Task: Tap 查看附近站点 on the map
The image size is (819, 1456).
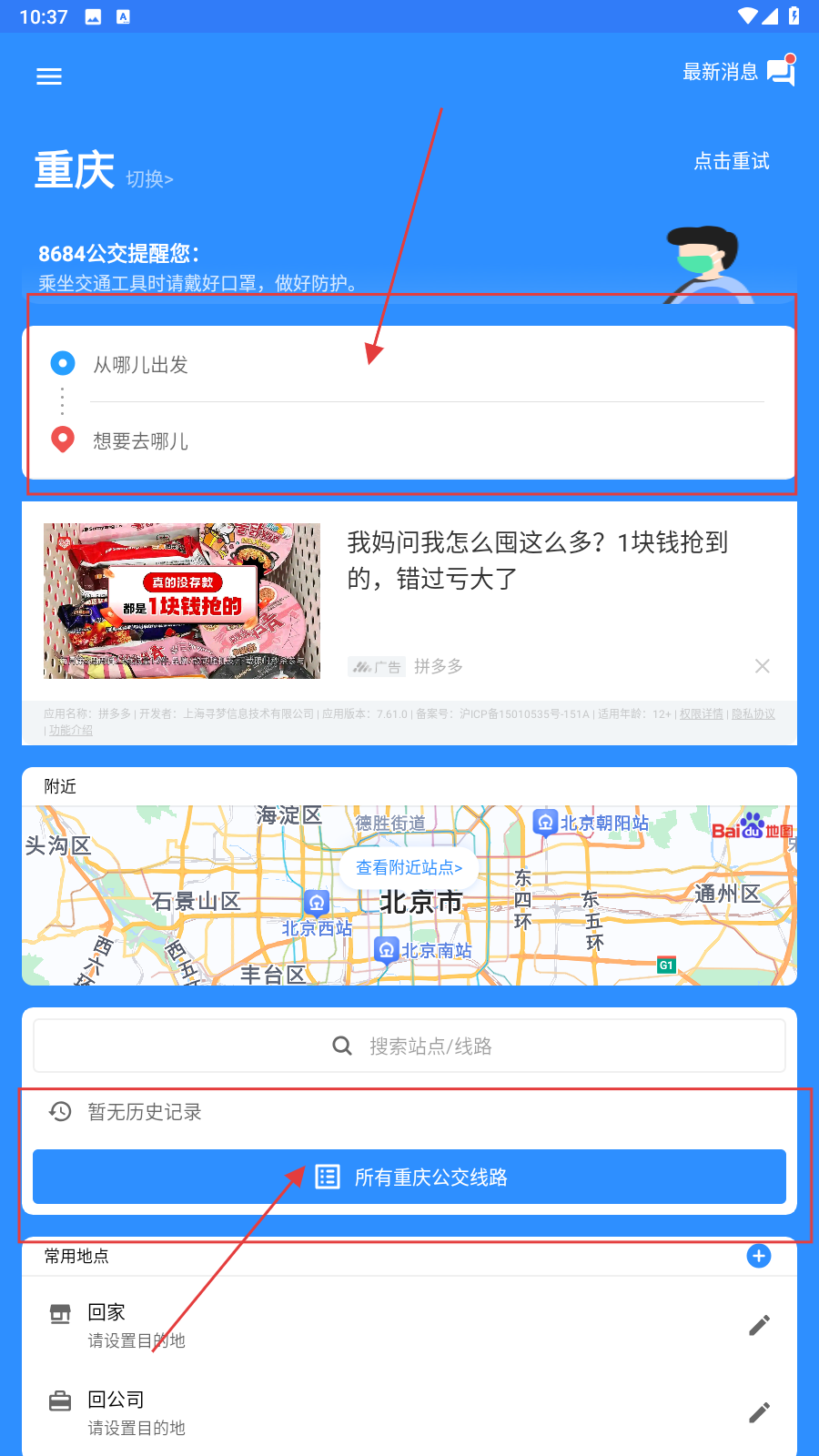Action: [409, 867]
